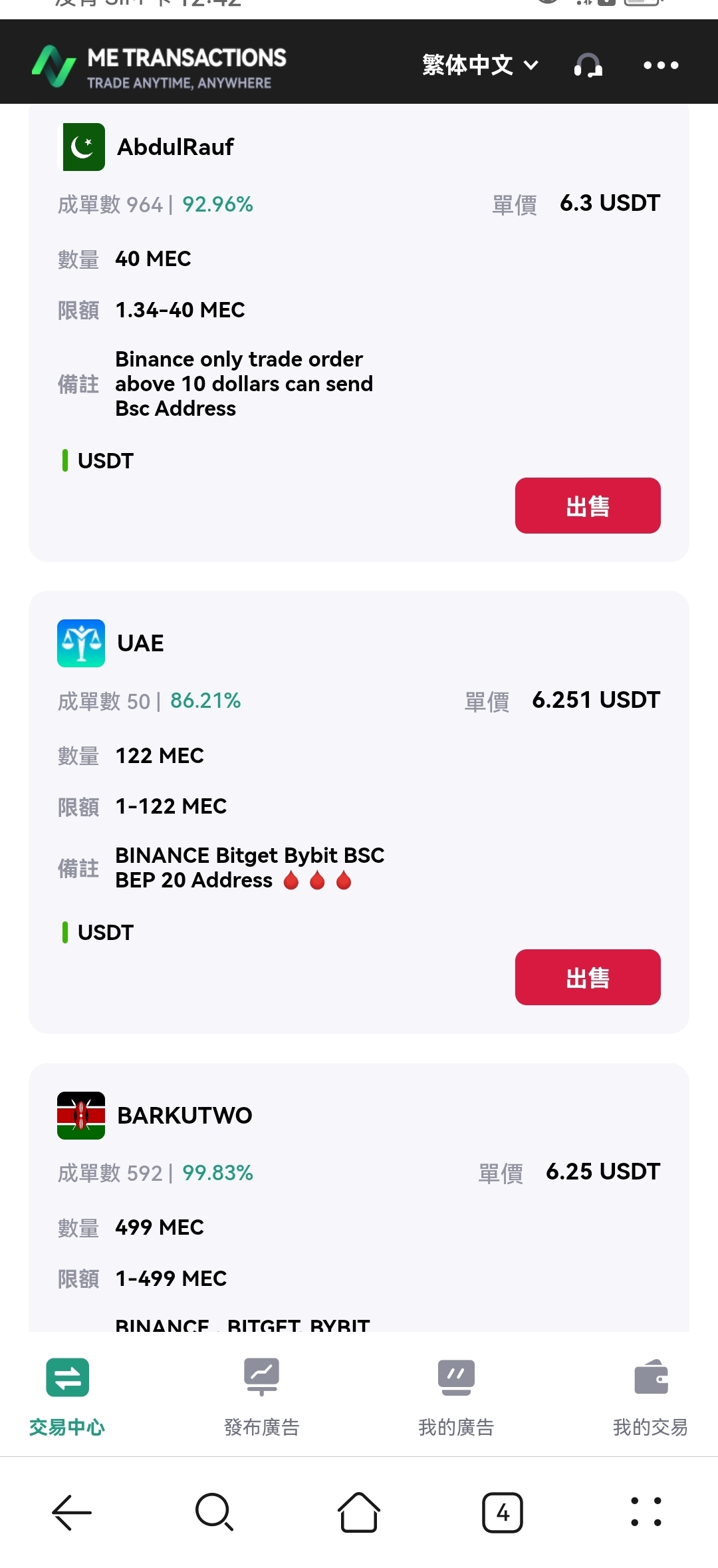Image resolution: width=718 pixels, height=1568 pixels.
Task: Switch to the 我的交易 tab
Action: [x=648, y=1426]
